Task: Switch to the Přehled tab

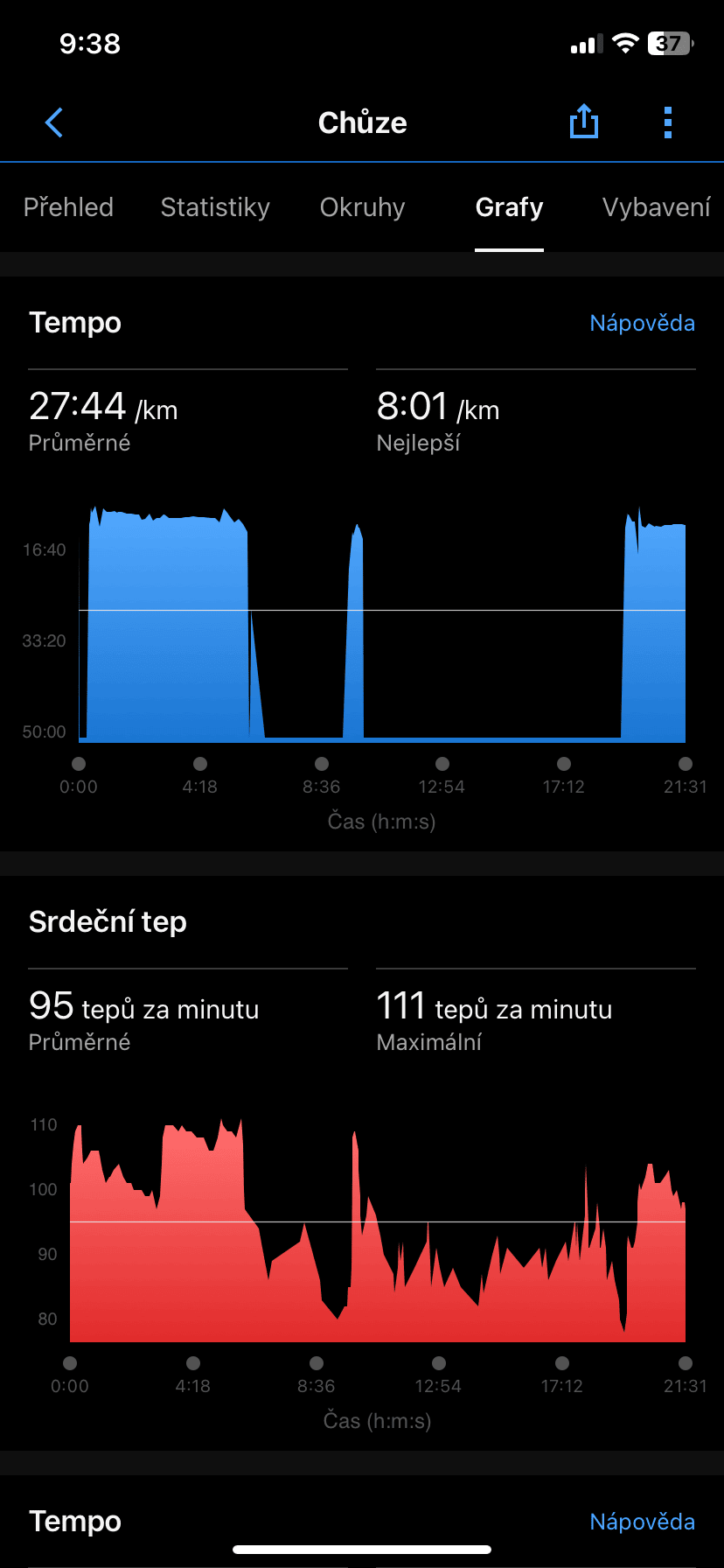Action: point(68,207)
